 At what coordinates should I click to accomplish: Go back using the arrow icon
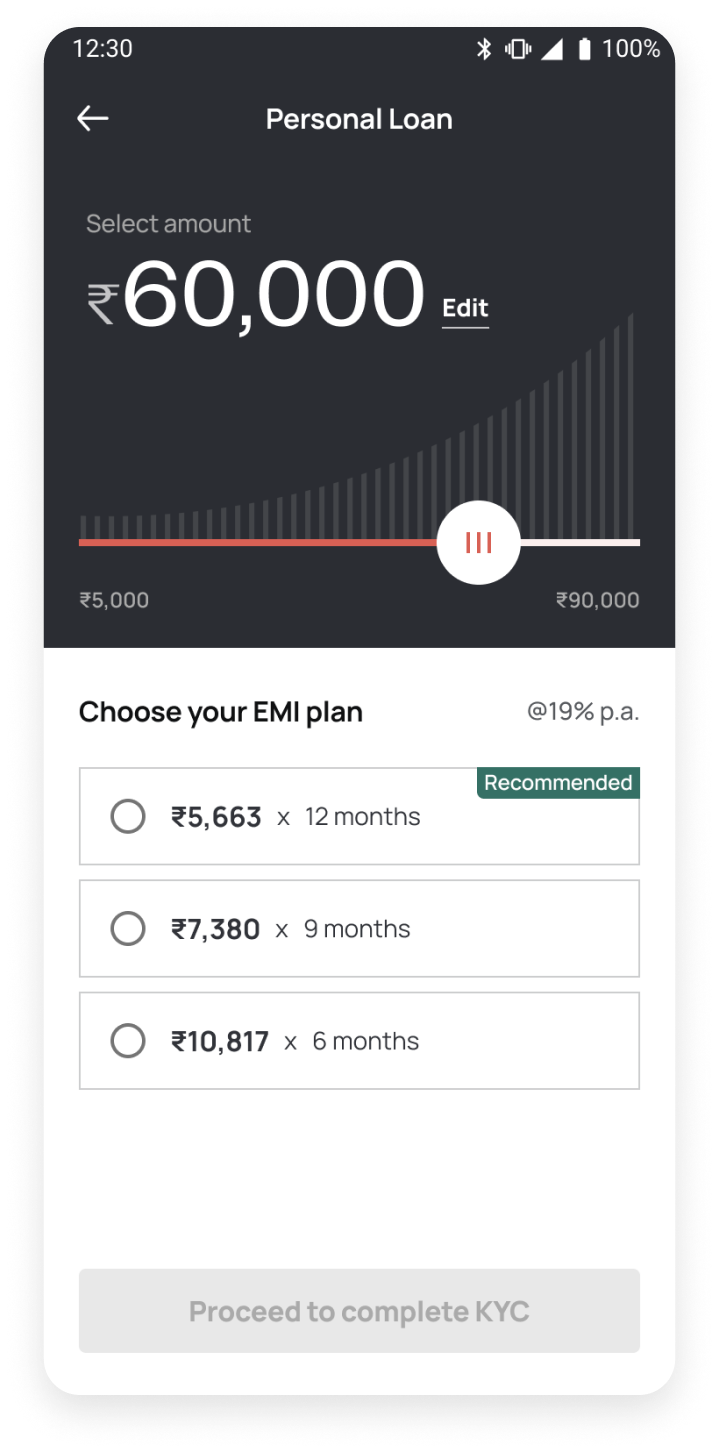pos(93,119)
